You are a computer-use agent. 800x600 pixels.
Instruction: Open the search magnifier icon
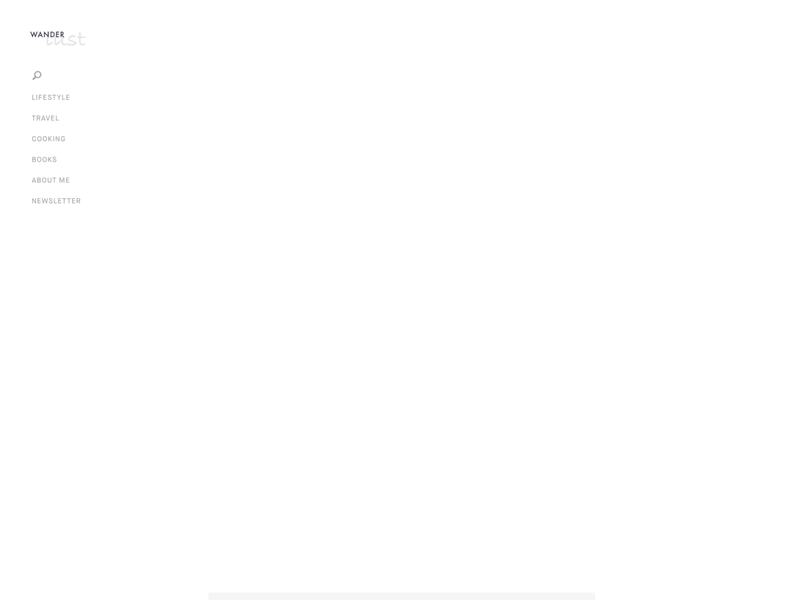pyautogui.click(x=37, y=75)
